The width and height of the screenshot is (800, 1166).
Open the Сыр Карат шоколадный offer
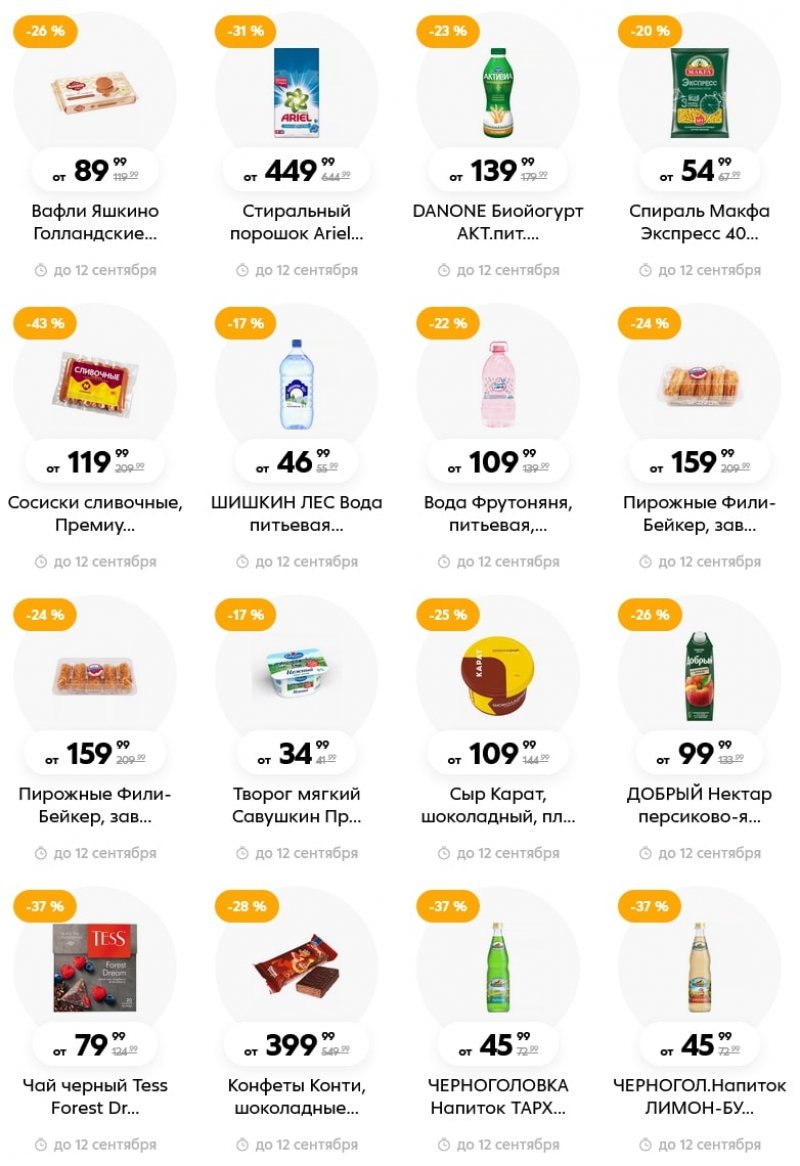[x=498, y=677]
